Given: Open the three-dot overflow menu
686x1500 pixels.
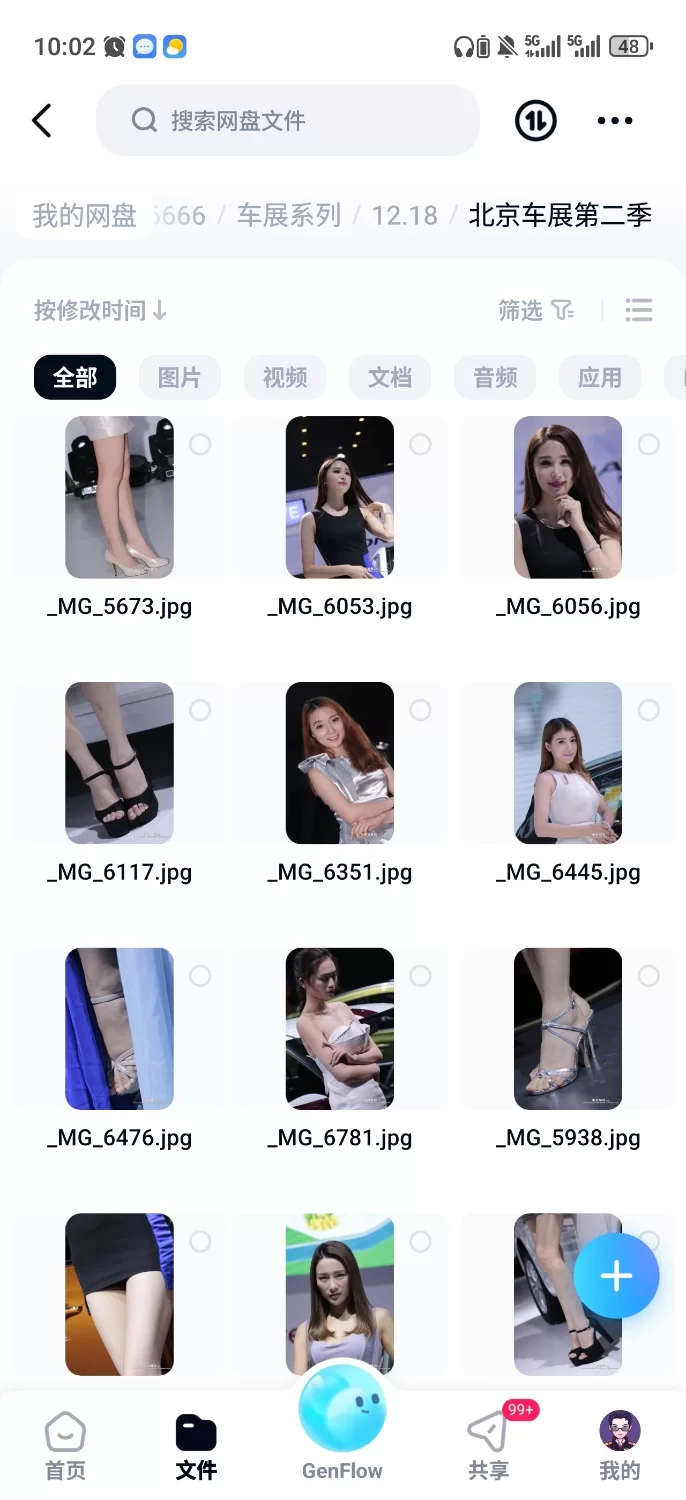Looking at the screenshot, I should (614, 121).
